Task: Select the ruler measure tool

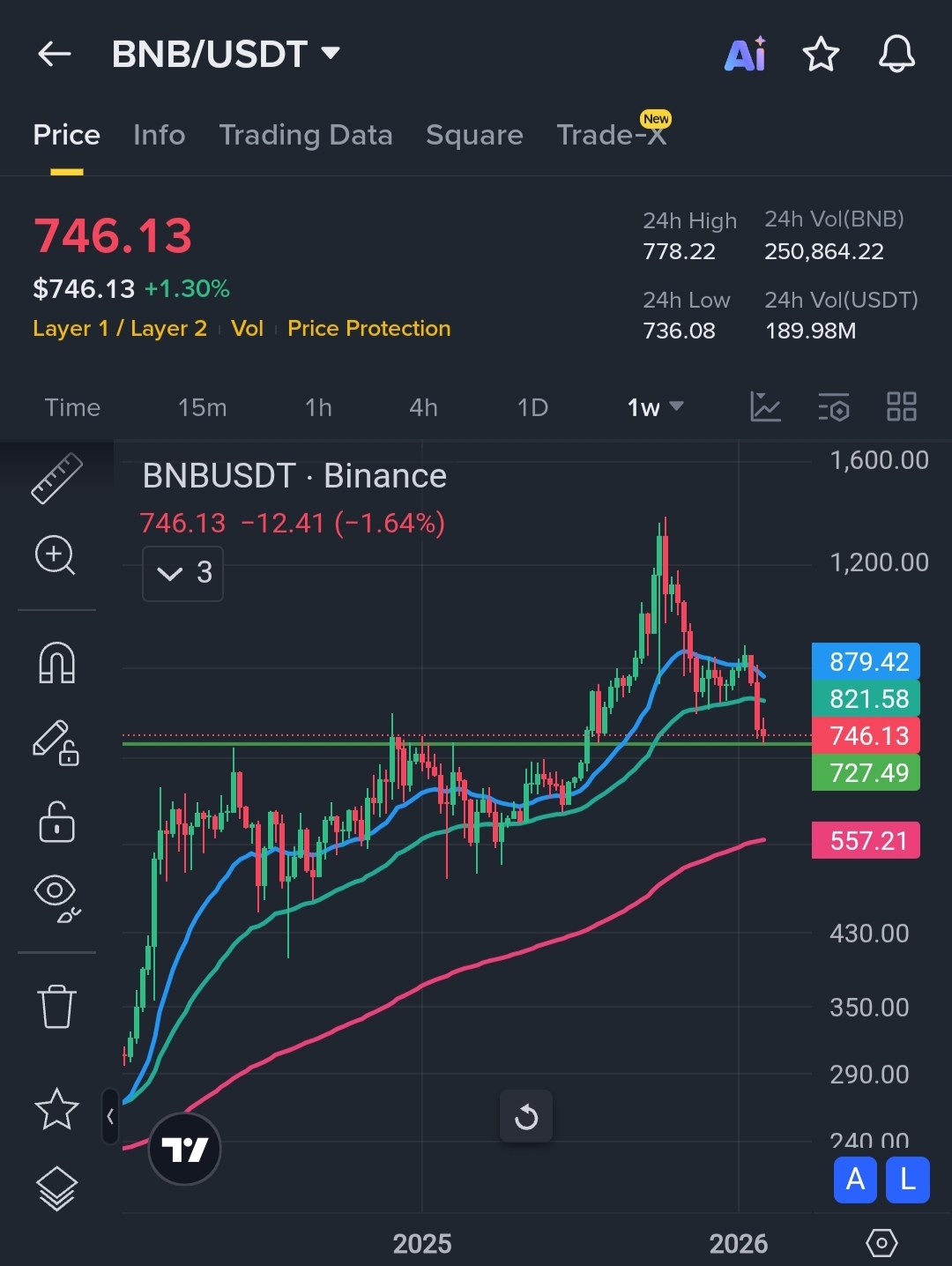Action: click(56, 479)
